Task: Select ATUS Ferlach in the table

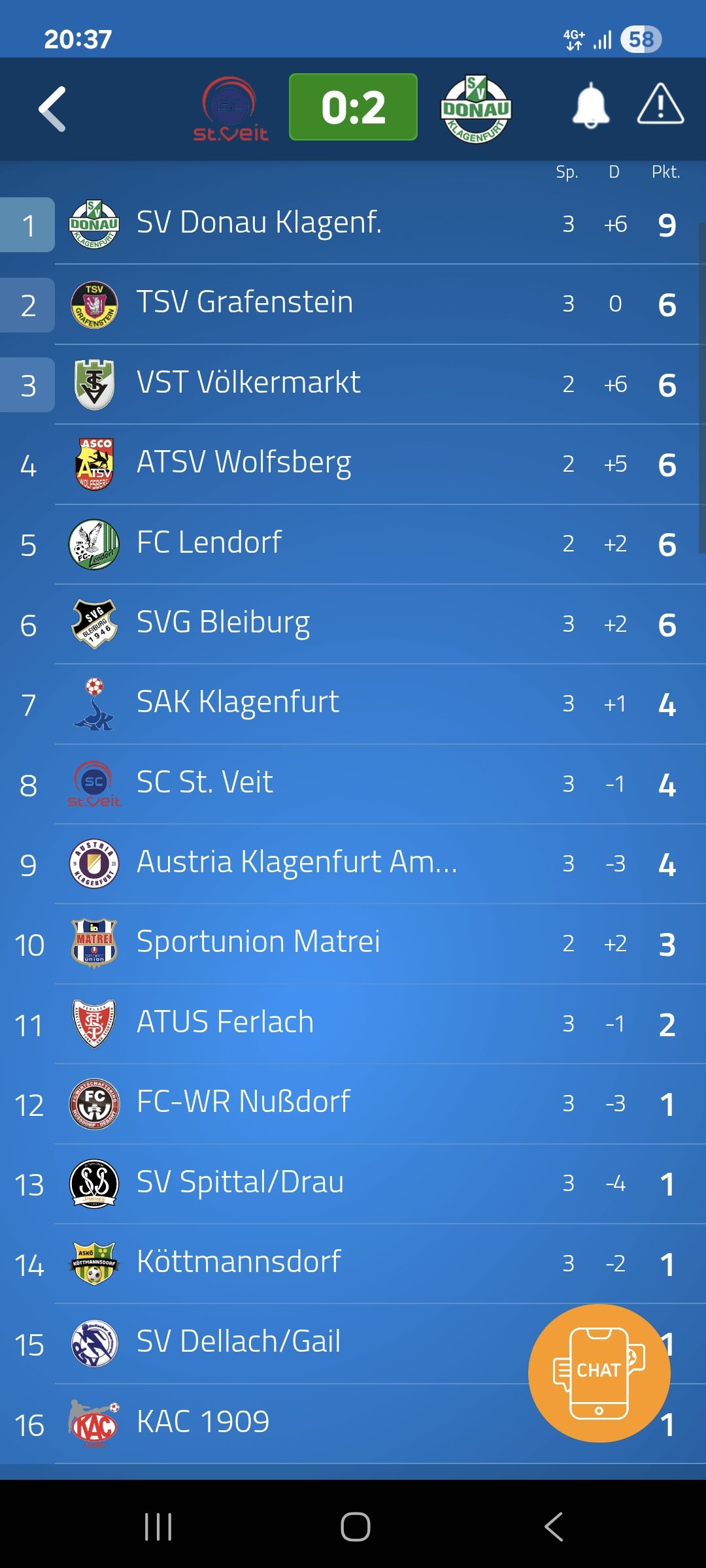Action: point(353,1024)
